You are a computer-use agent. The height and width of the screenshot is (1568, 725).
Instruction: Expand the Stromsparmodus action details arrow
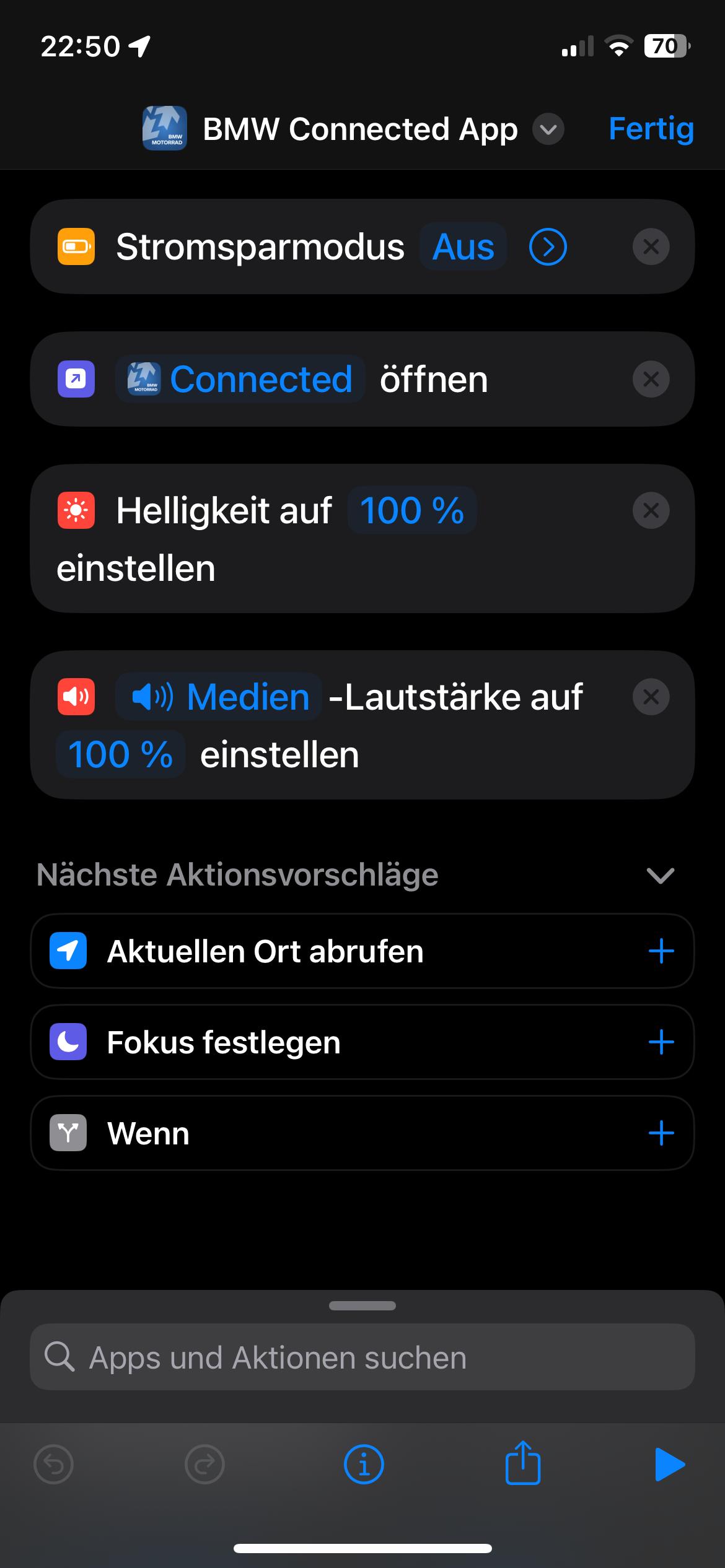(548, 246)
